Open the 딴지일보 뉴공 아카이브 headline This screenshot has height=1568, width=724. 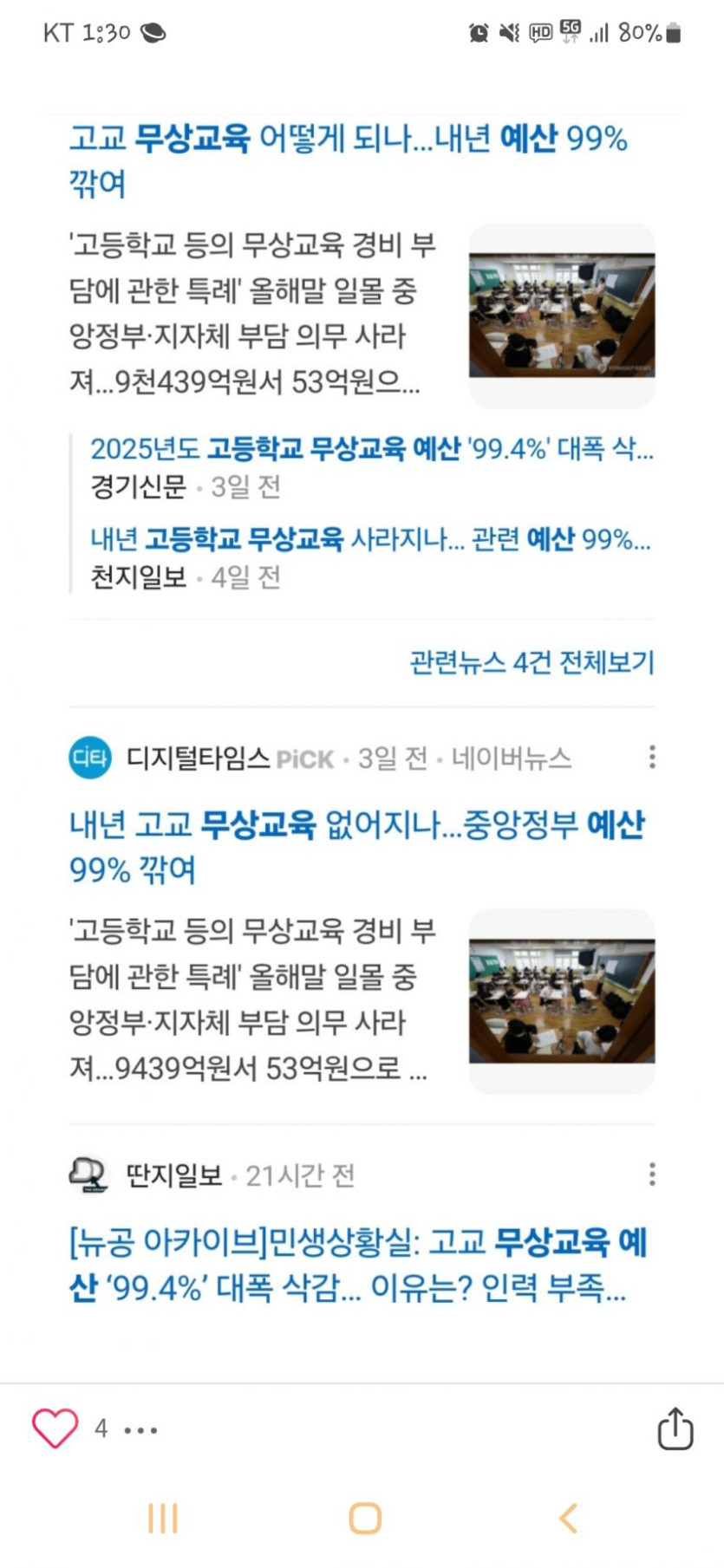click(x=357, y=1265)
